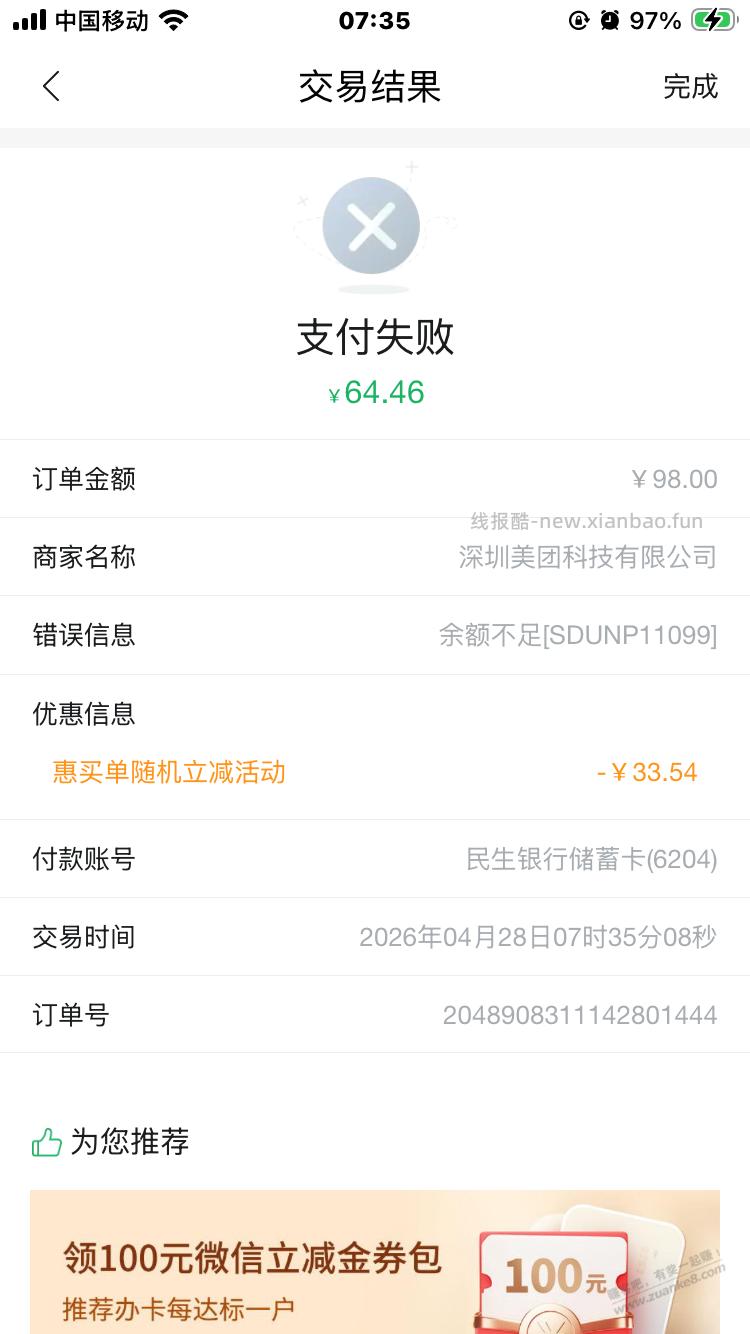750x1334 pixels.
Task: Select payment account 民生银行储蓄卡(6204)
Action: point(590,858)
